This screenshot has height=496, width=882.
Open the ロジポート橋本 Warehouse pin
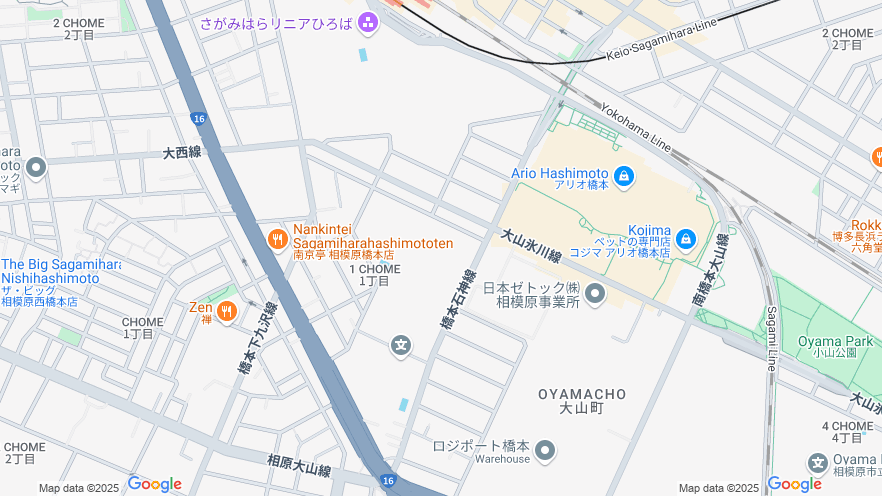(x=545, y=450)
